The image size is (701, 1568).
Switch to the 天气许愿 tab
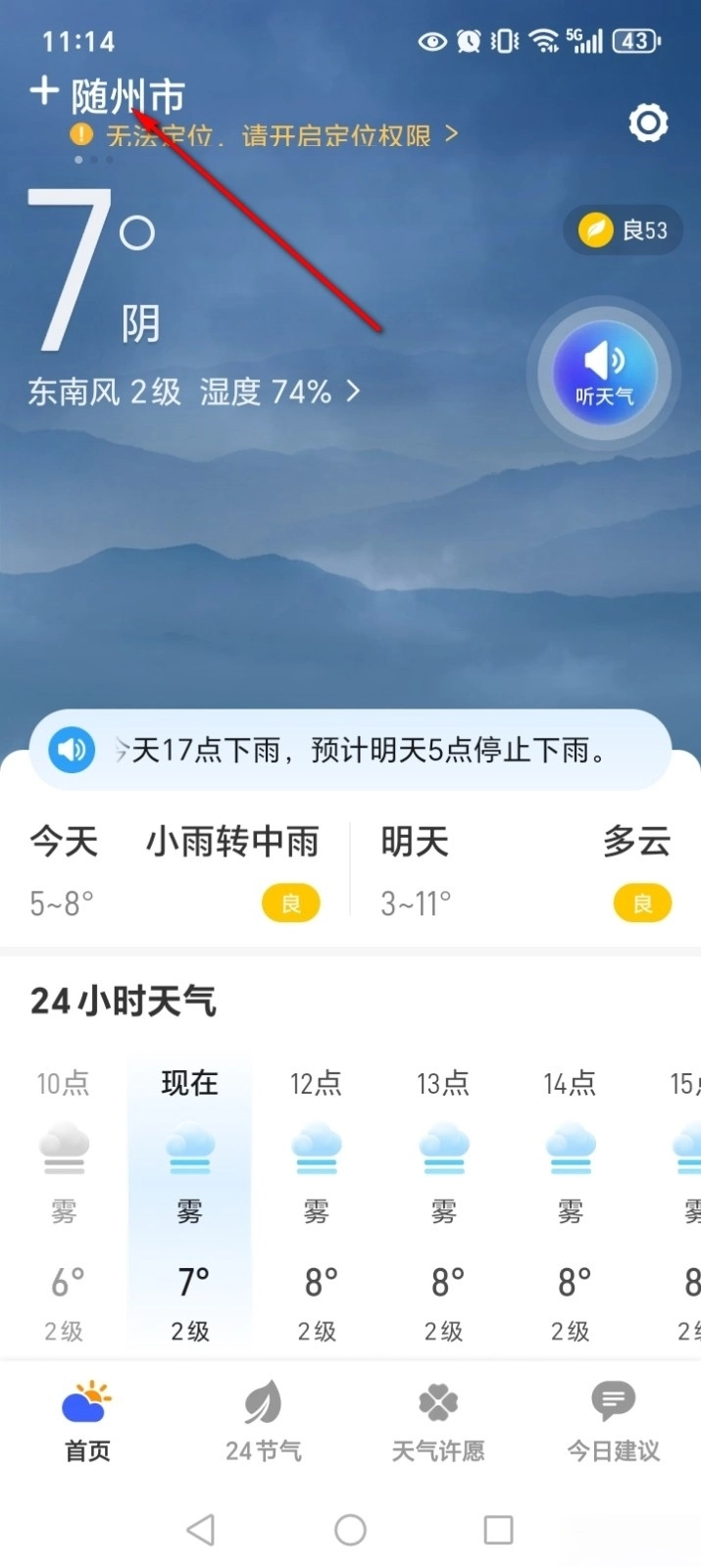coord(438,1421)
